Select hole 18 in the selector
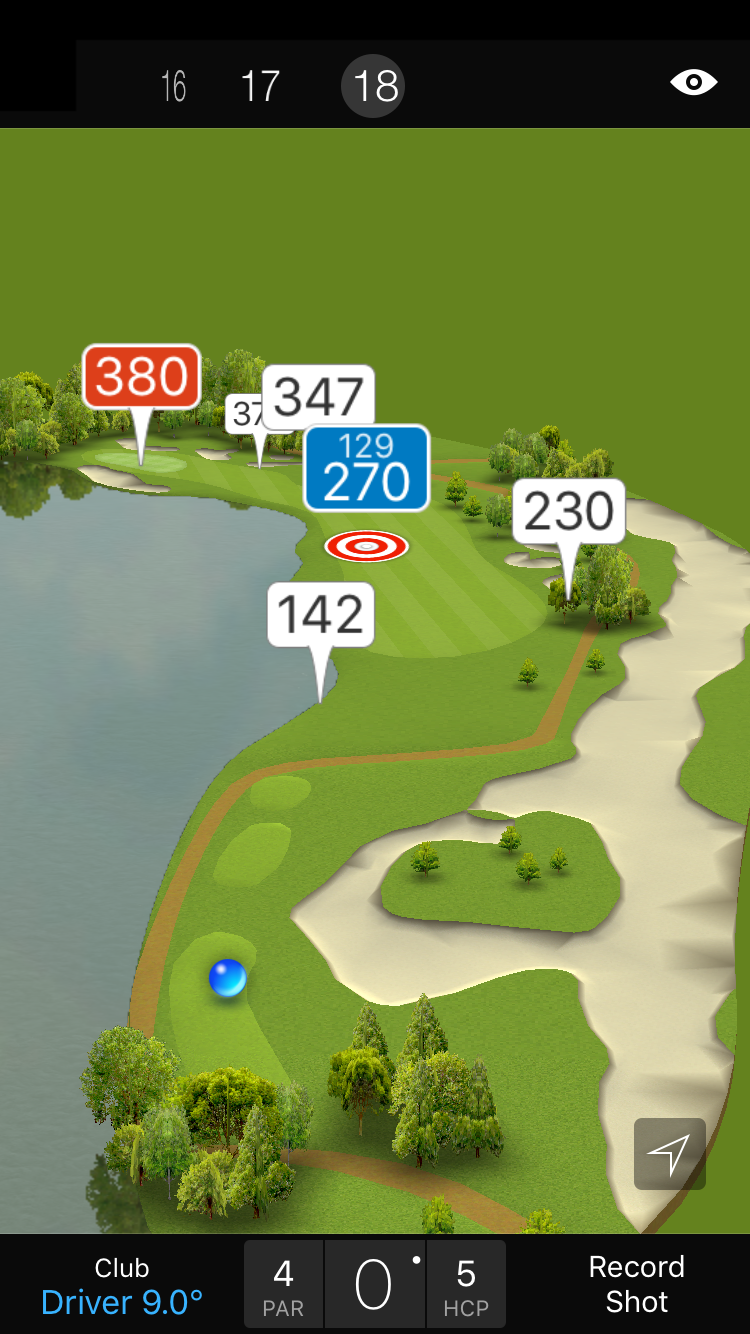Screen dimensions: 750x1334 click(373, 86)
